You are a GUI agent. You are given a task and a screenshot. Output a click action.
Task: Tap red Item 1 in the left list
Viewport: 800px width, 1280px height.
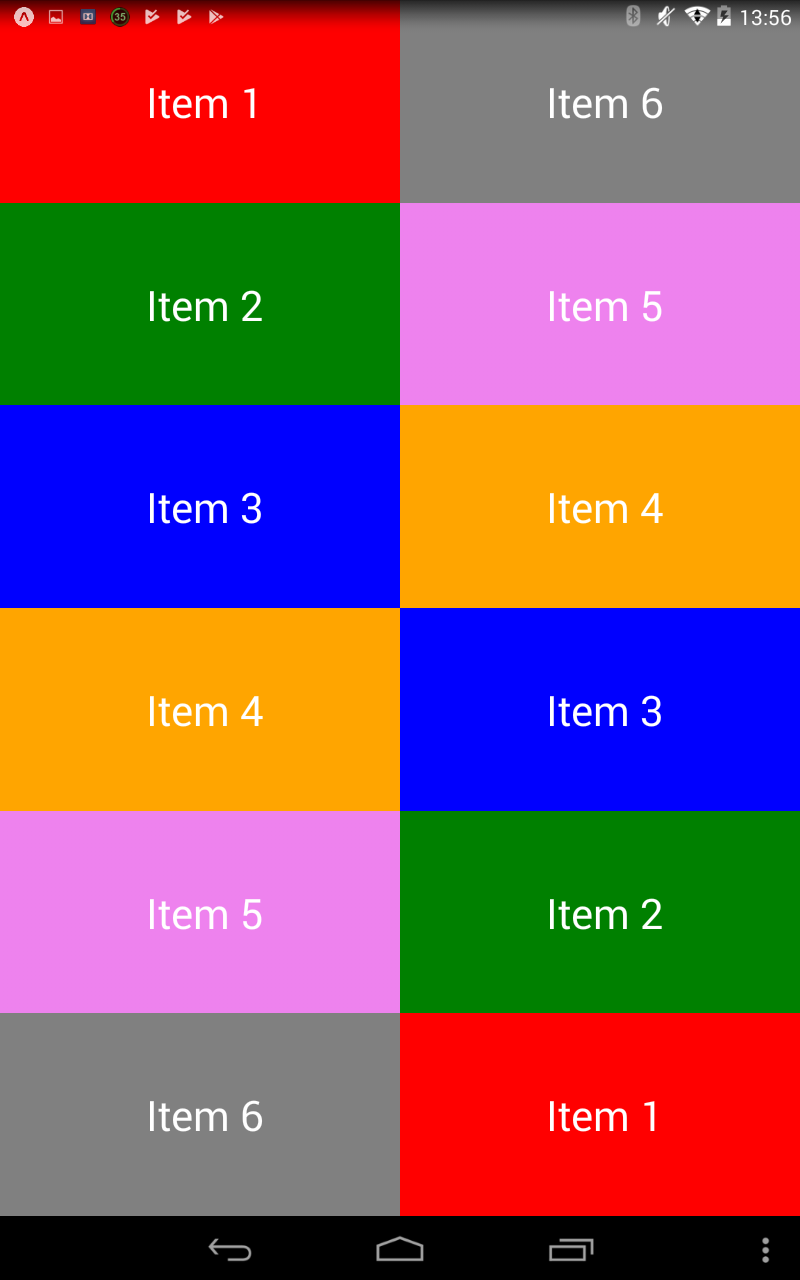coord(200,105)
